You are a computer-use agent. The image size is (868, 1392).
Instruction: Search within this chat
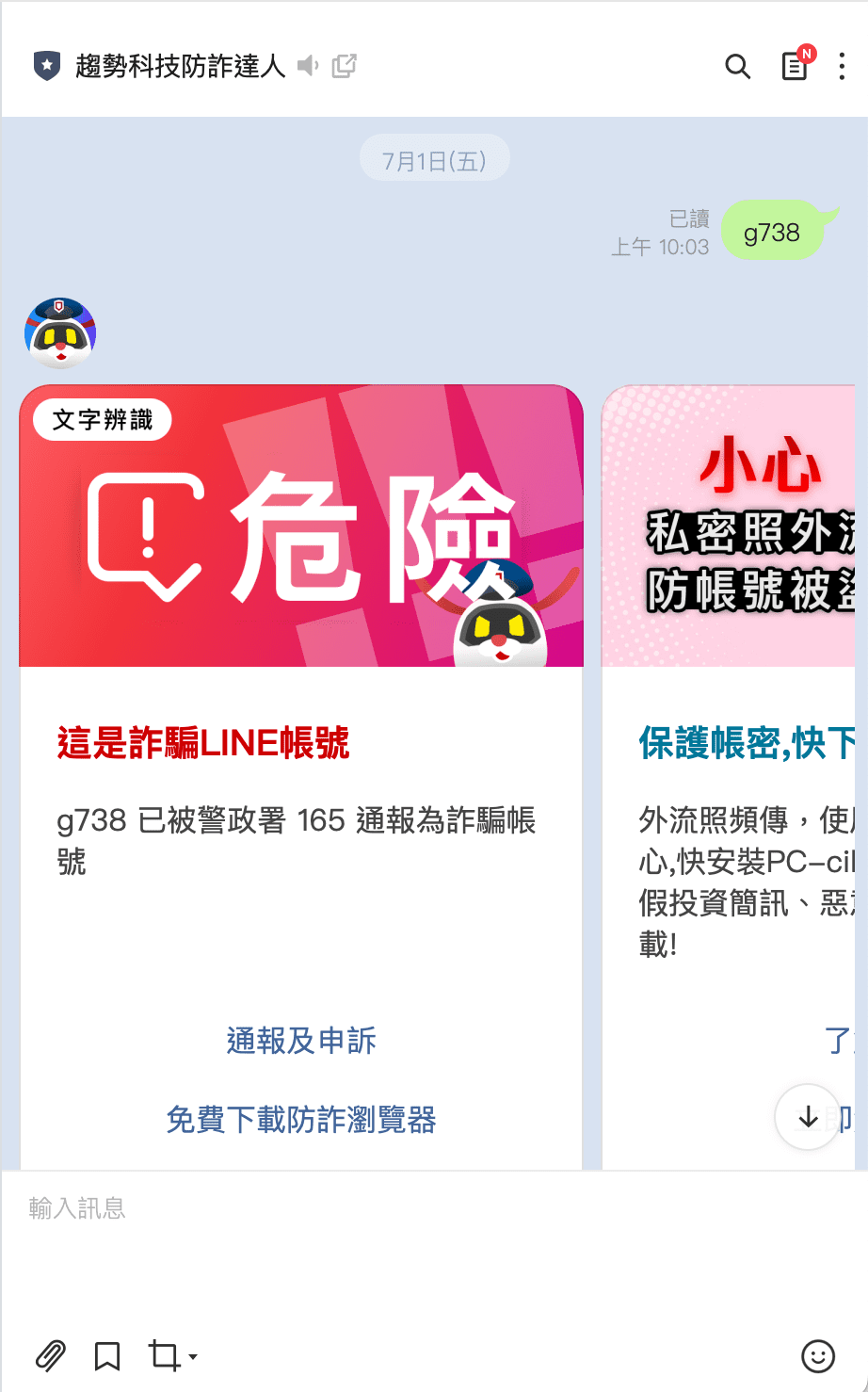738,67
